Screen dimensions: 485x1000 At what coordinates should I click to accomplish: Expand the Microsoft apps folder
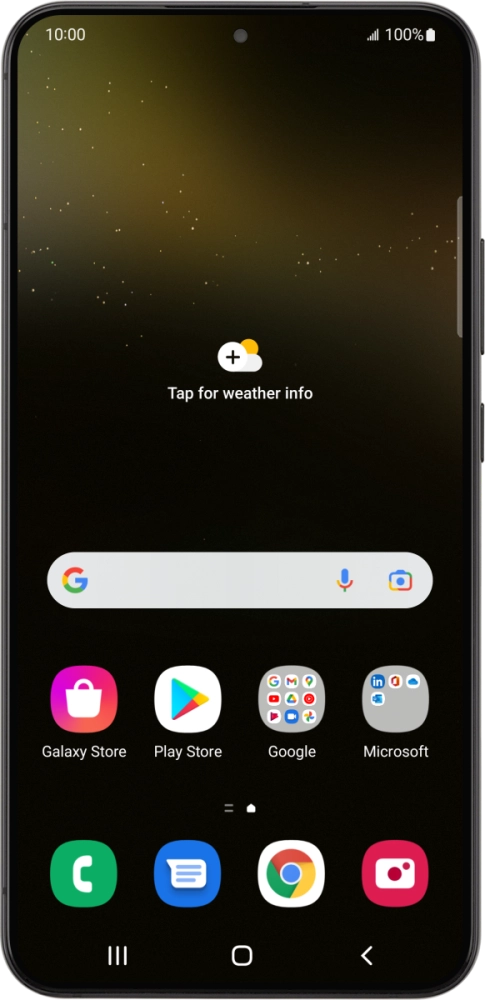click(396, 699)
